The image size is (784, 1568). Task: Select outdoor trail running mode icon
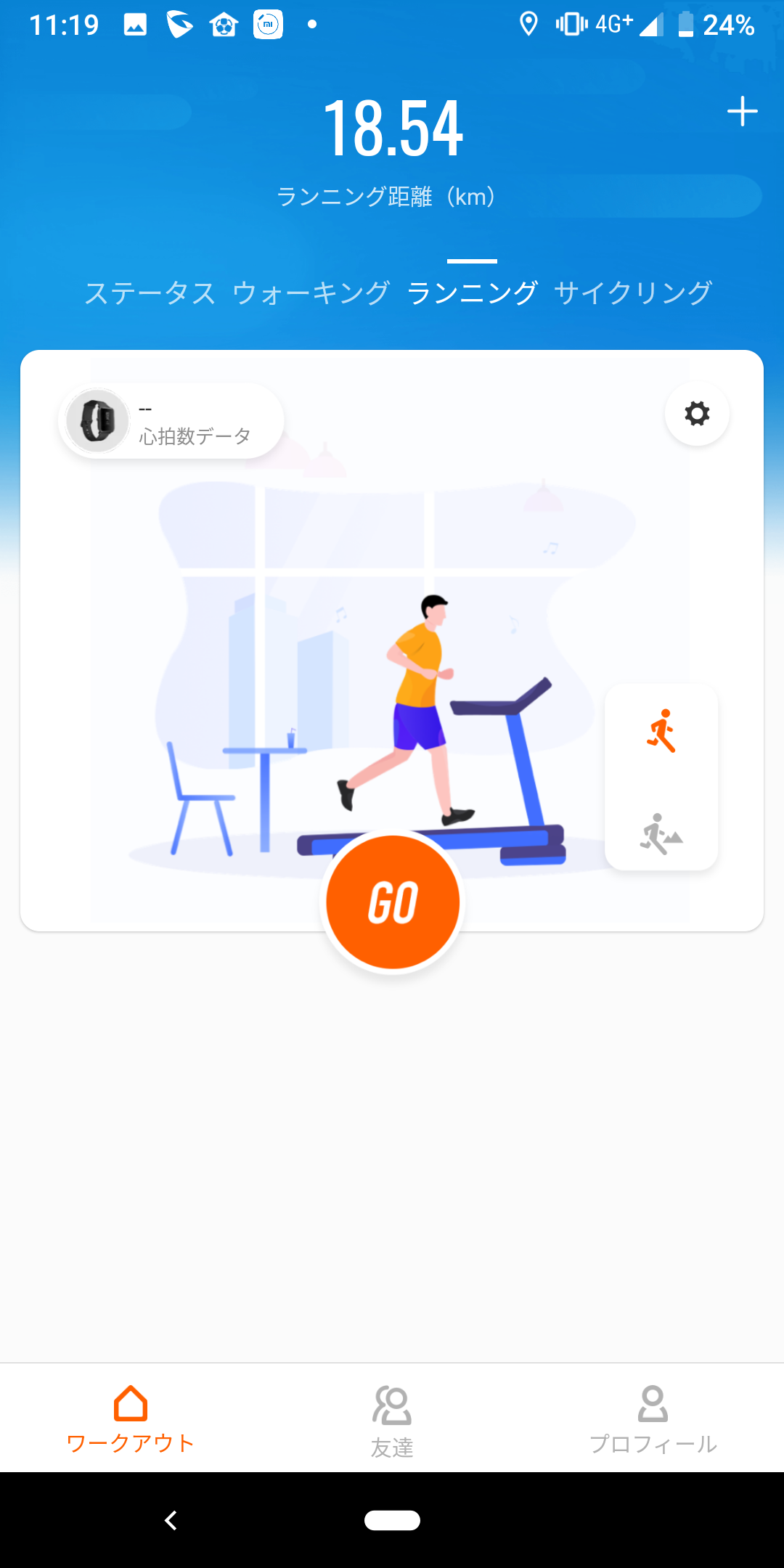click(x=661, y=834)
